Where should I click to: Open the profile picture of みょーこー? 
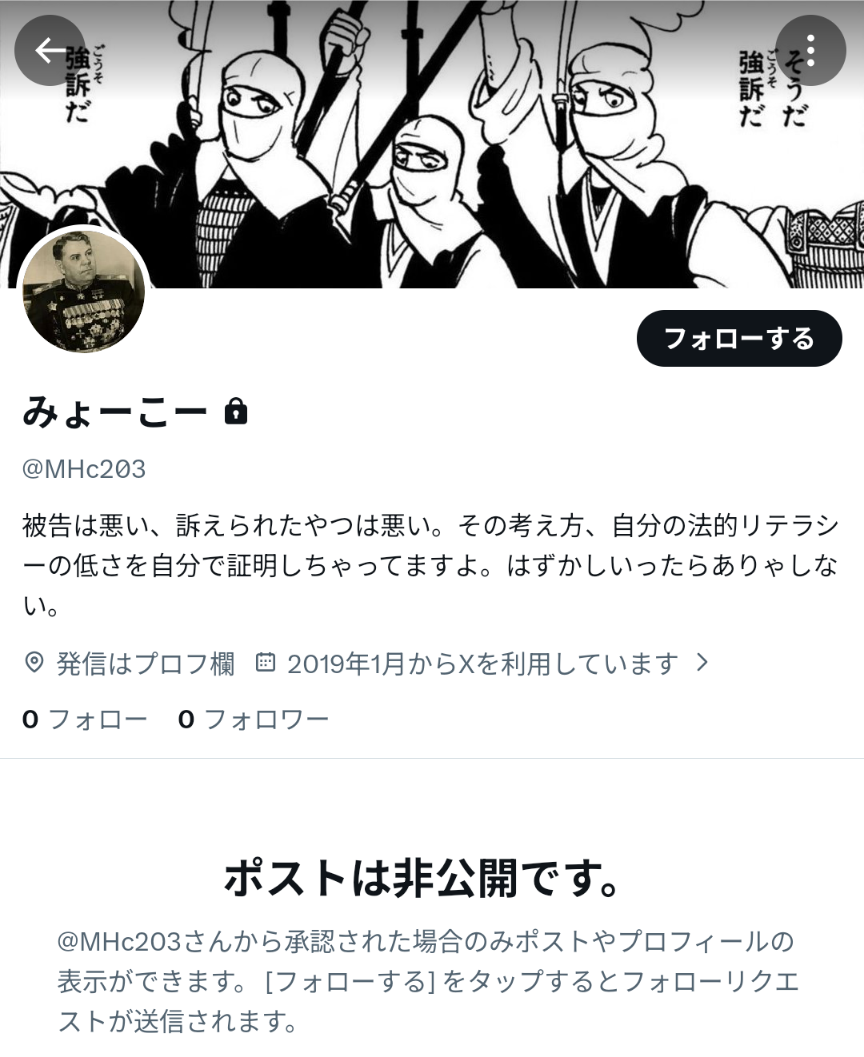click(x=84, y=292)
